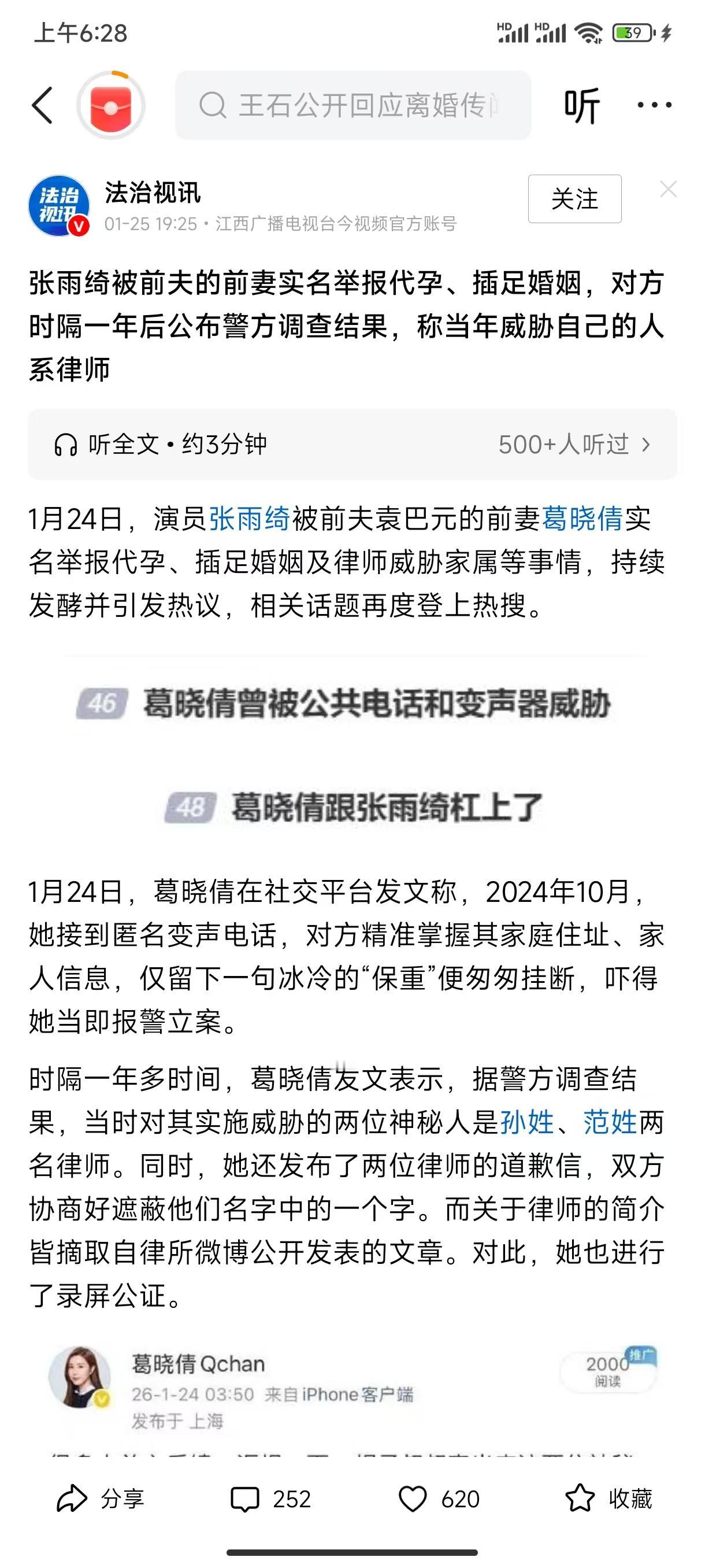Open the red envelope reward icon
705x1568 pixels.
111,105
